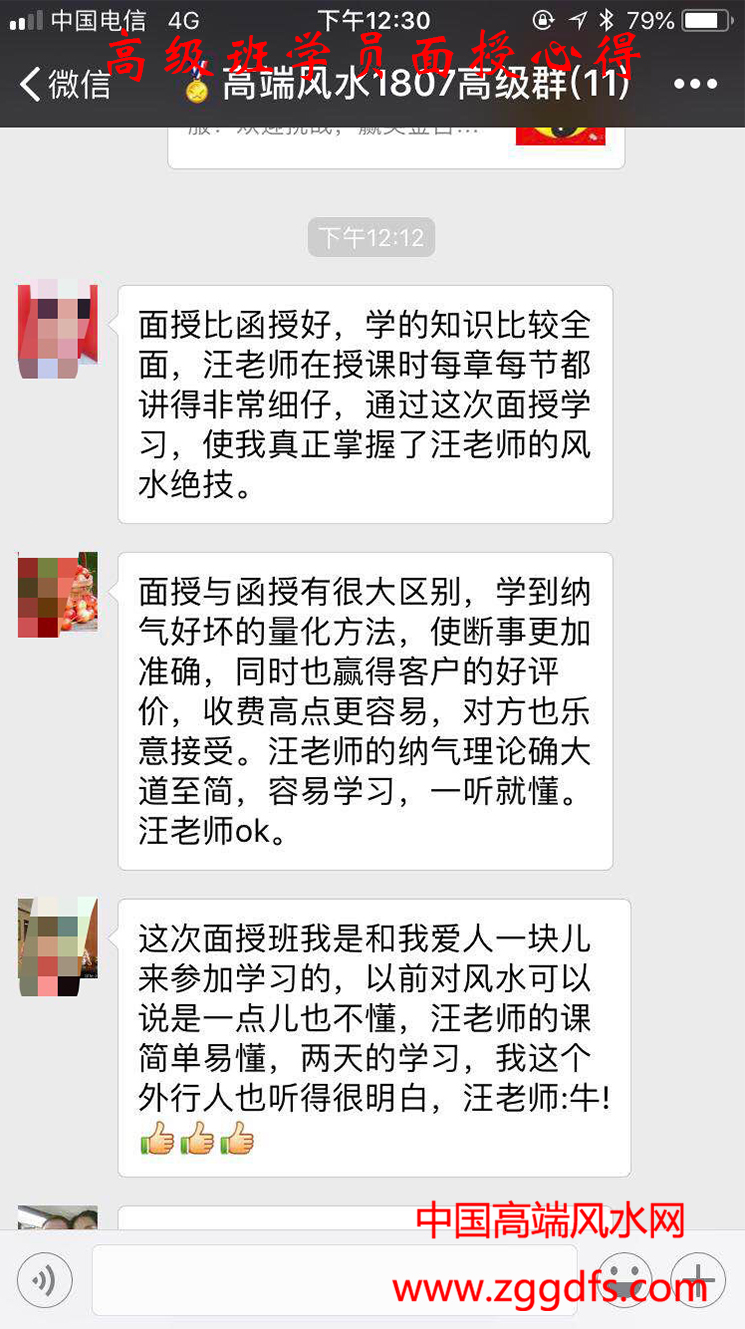Open the plus attachments menu
This screenshot has height=1329, width=745.
coord(697,1280)
